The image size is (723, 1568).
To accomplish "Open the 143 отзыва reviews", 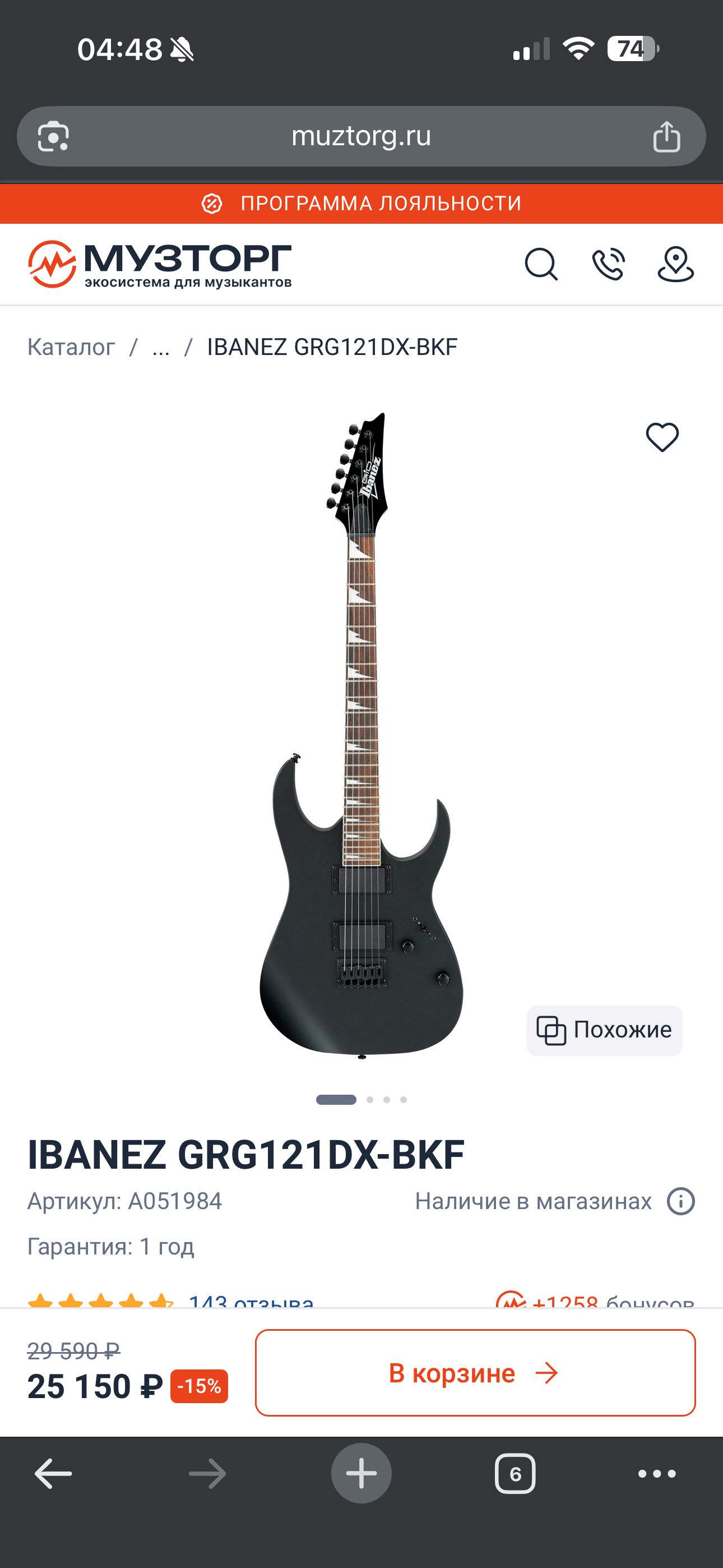I will tap(251, 1302).
